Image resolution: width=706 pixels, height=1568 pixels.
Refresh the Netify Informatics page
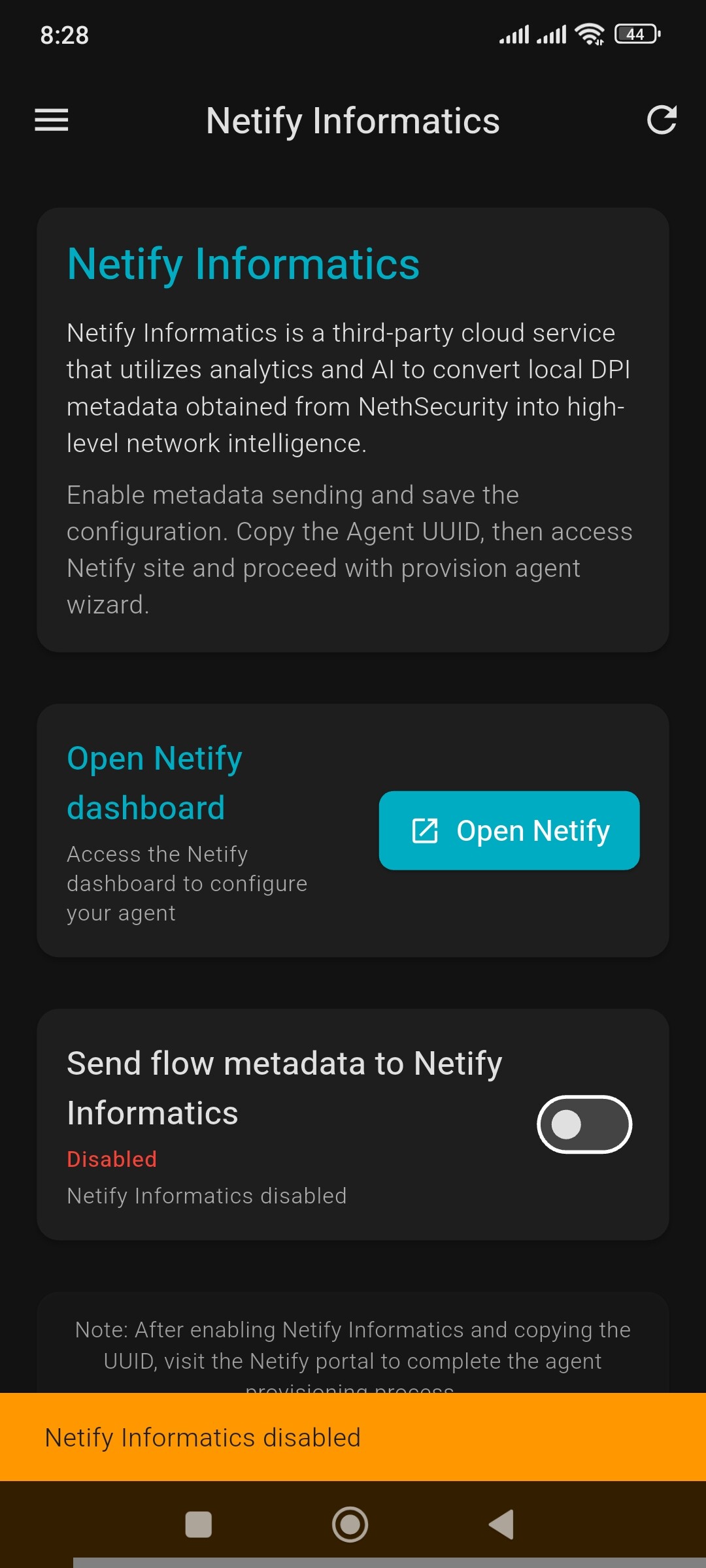(x=661, y=120)
